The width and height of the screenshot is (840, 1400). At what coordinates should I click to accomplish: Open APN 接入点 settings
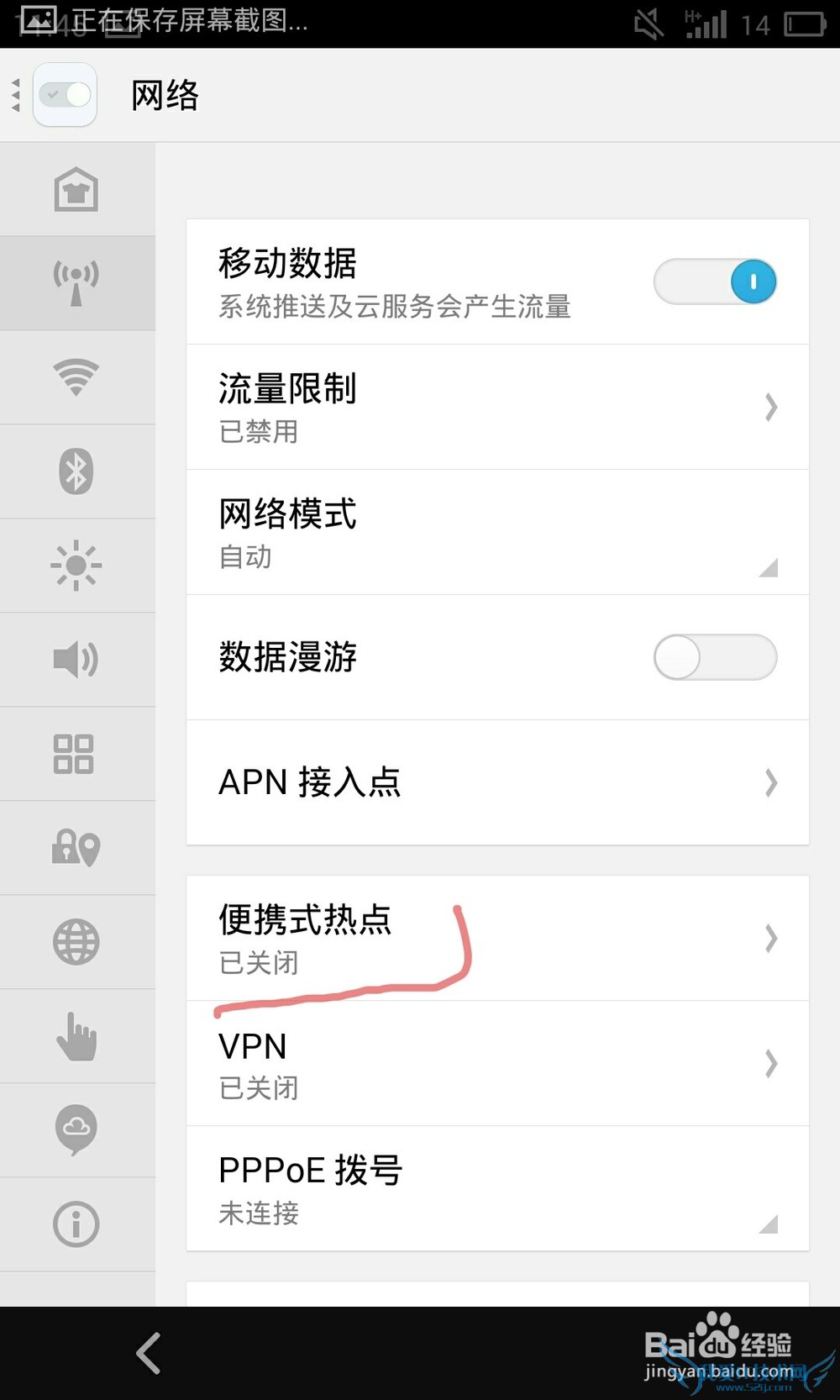point(496,782)
